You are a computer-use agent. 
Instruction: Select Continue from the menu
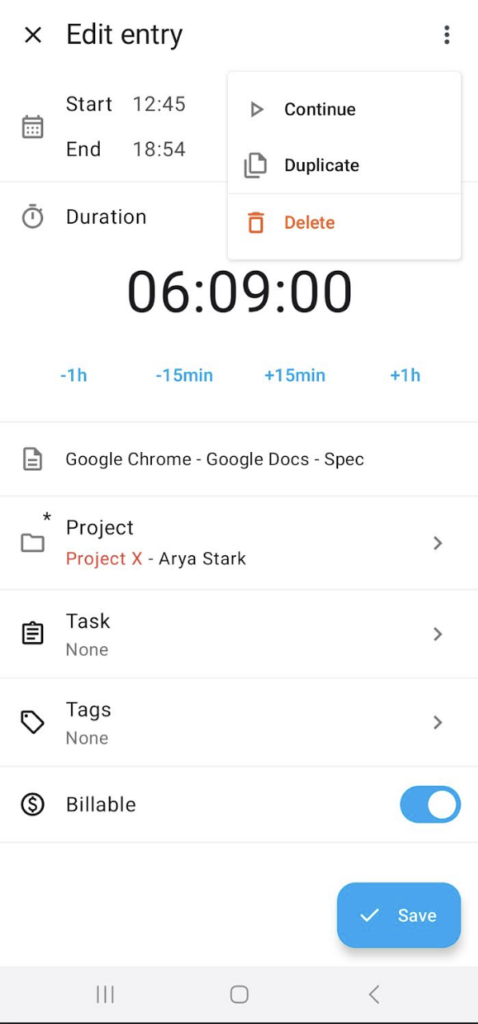pyautogui.click(x=344, y=109)
